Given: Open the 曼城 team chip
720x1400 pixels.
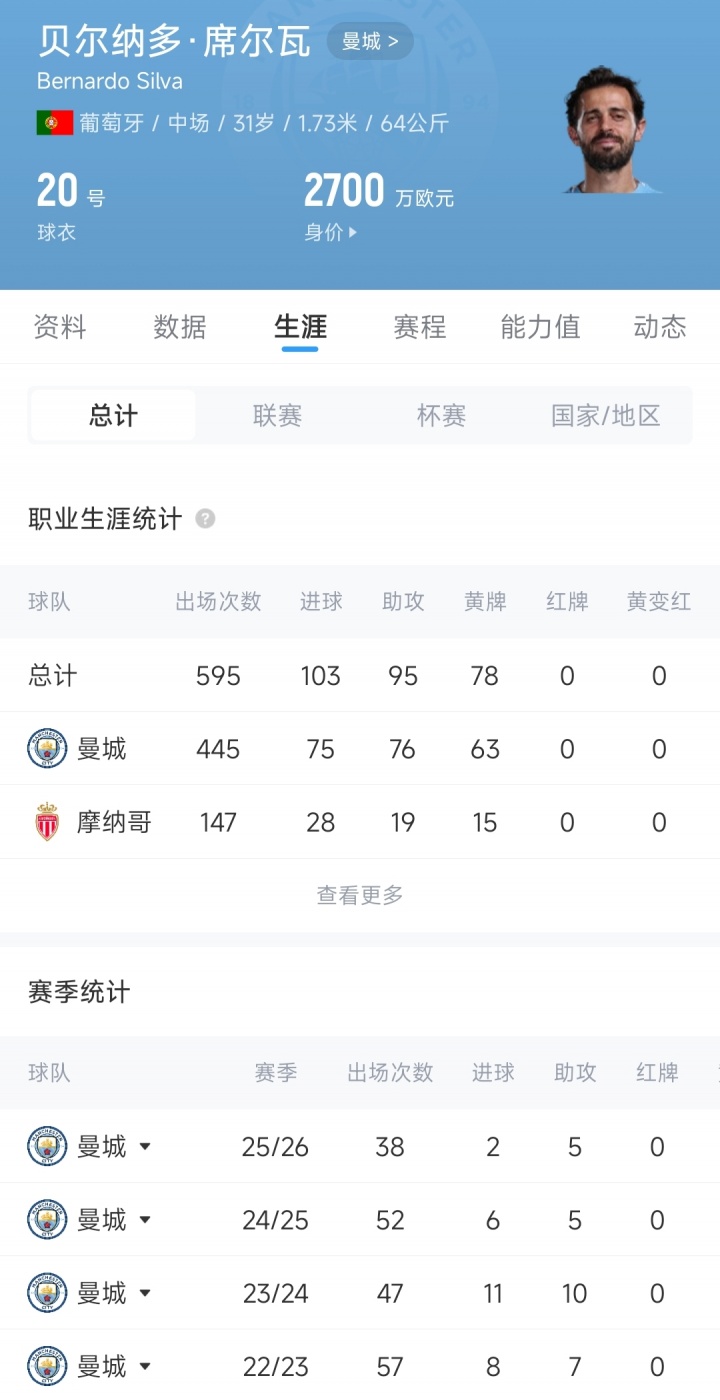Looking at the screenshot, I should (x=369, y=42).
